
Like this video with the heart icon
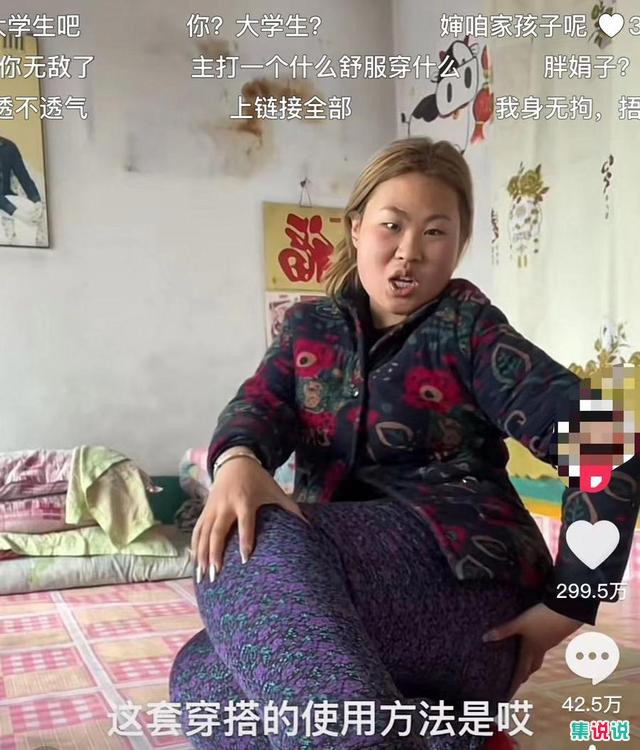pos(592,545)
